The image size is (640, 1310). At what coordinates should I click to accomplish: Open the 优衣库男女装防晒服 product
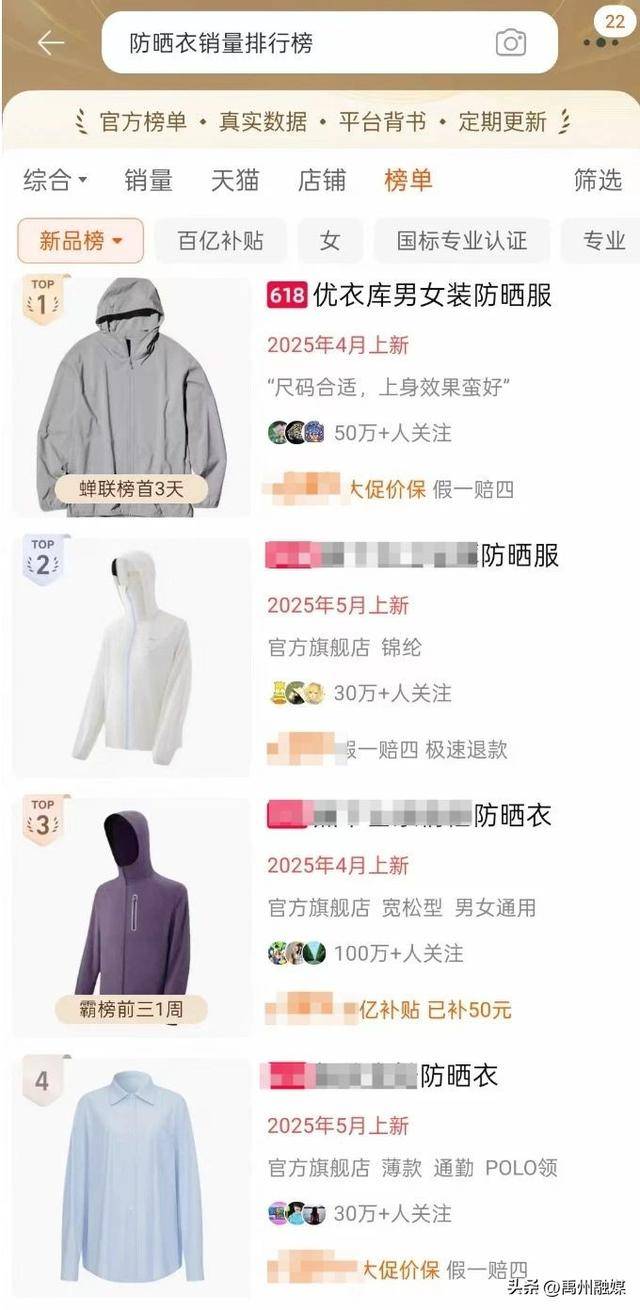(x=431, y=295)
